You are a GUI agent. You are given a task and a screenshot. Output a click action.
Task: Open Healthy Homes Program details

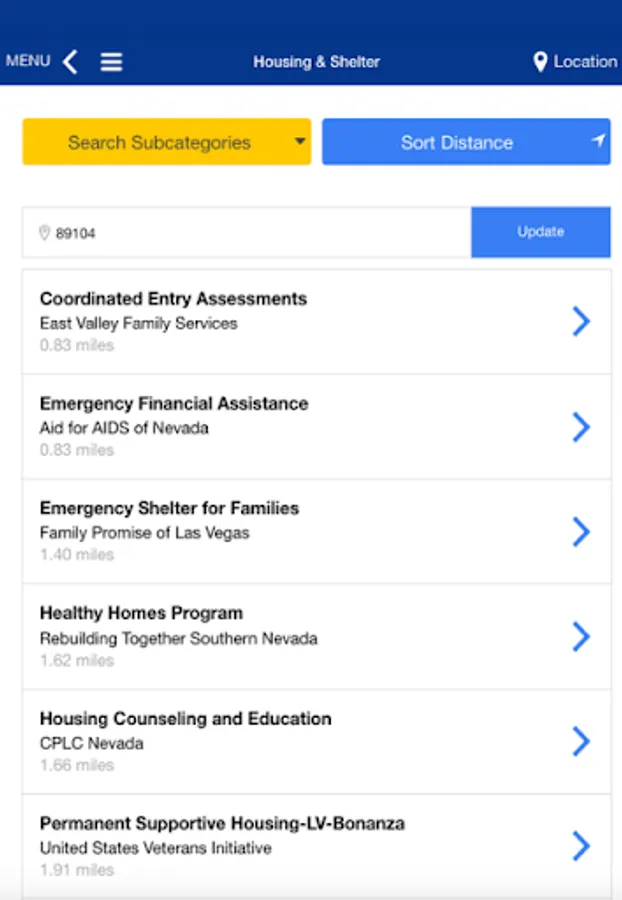316,637
